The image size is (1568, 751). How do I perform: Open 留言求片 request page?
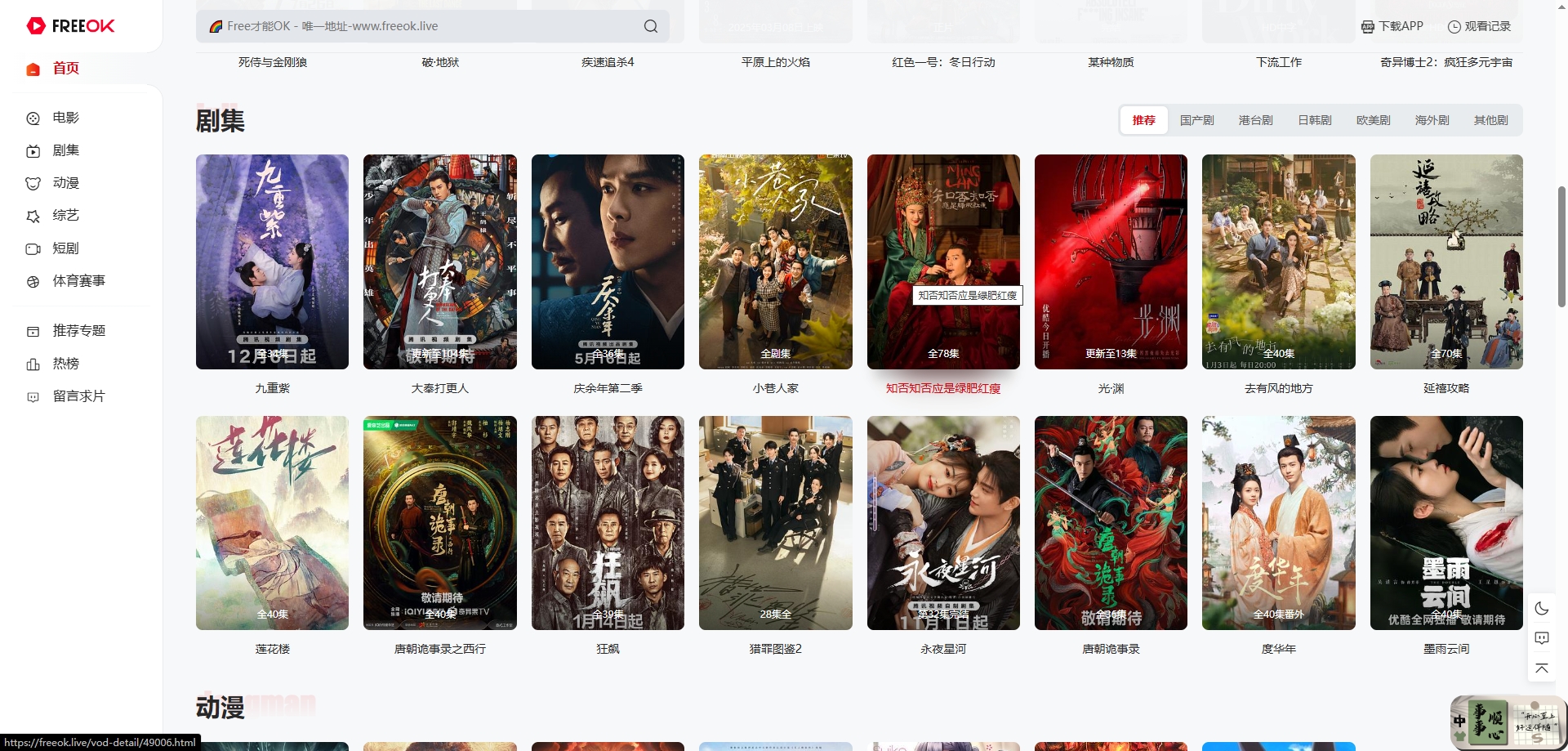coord(78,396)
